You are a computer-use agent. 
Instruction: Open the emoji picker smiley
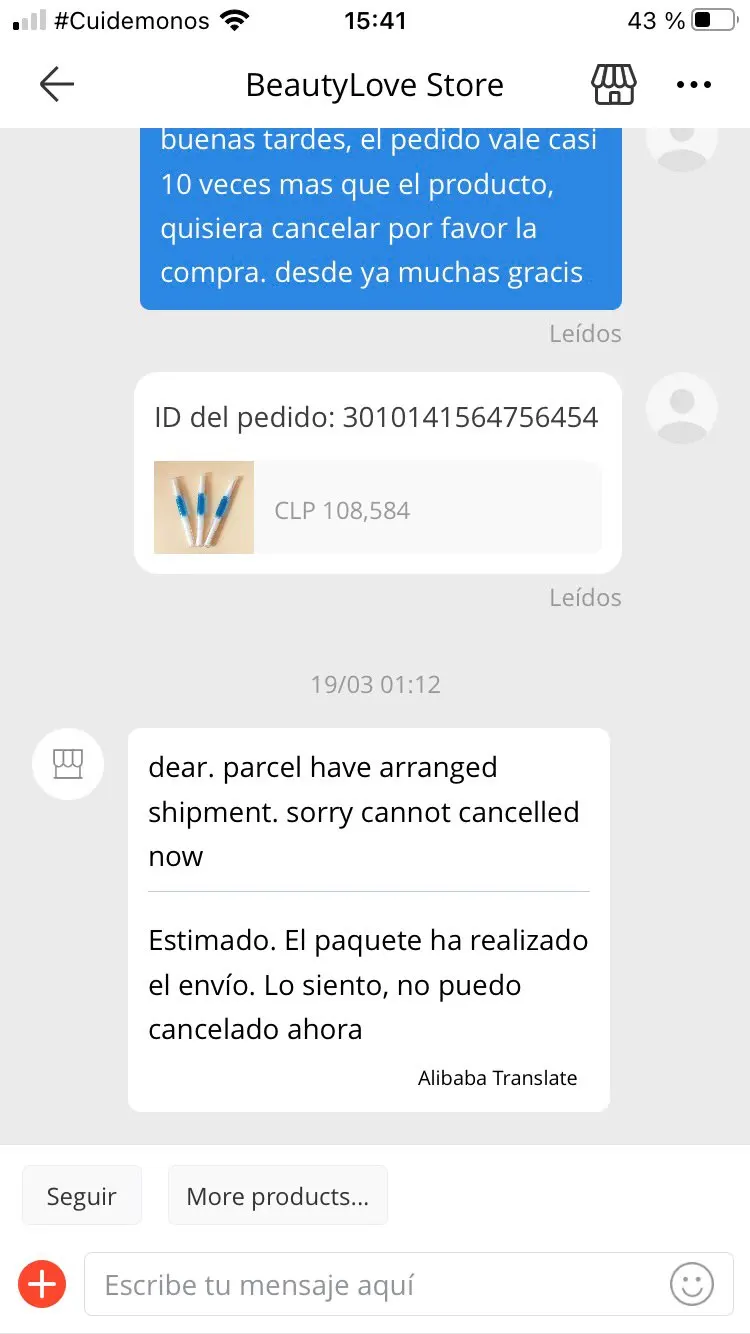(x=692, y=1284)
